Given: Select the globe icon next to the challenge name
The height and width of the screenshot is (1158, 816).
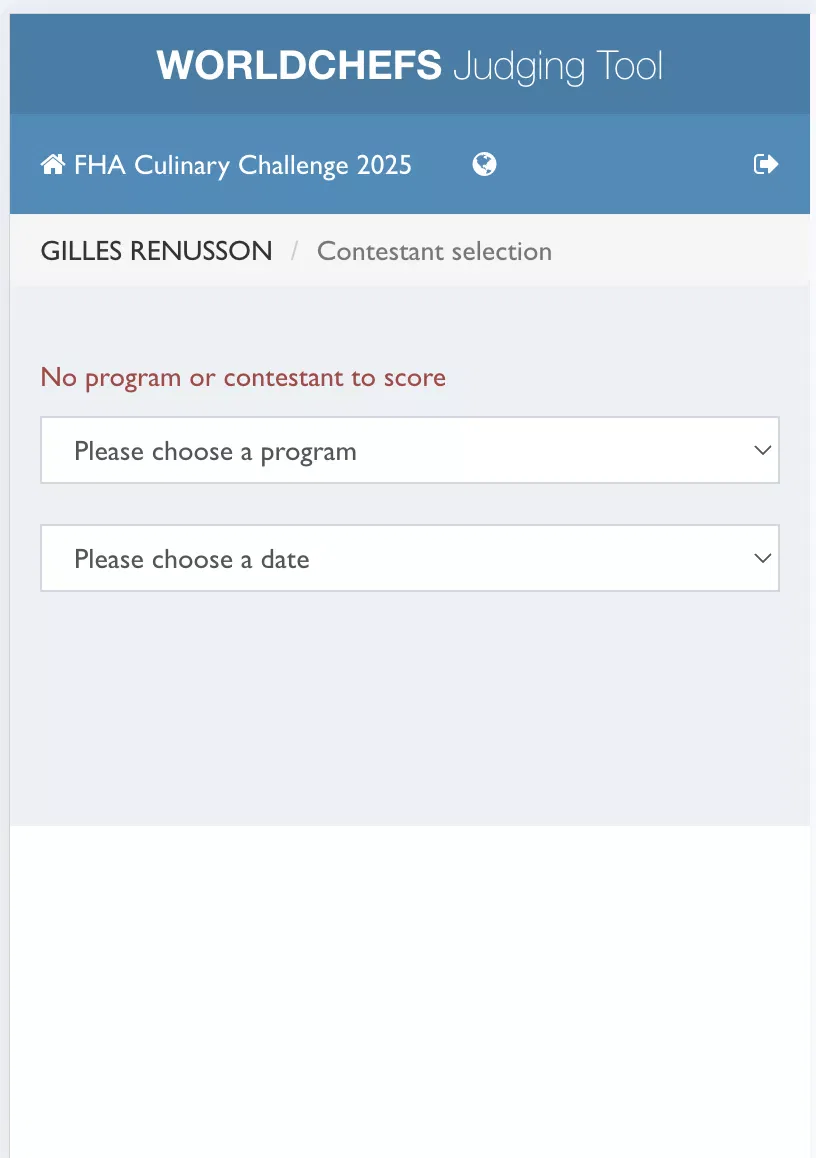Looking at the screenshot, I should click(484, 164).
